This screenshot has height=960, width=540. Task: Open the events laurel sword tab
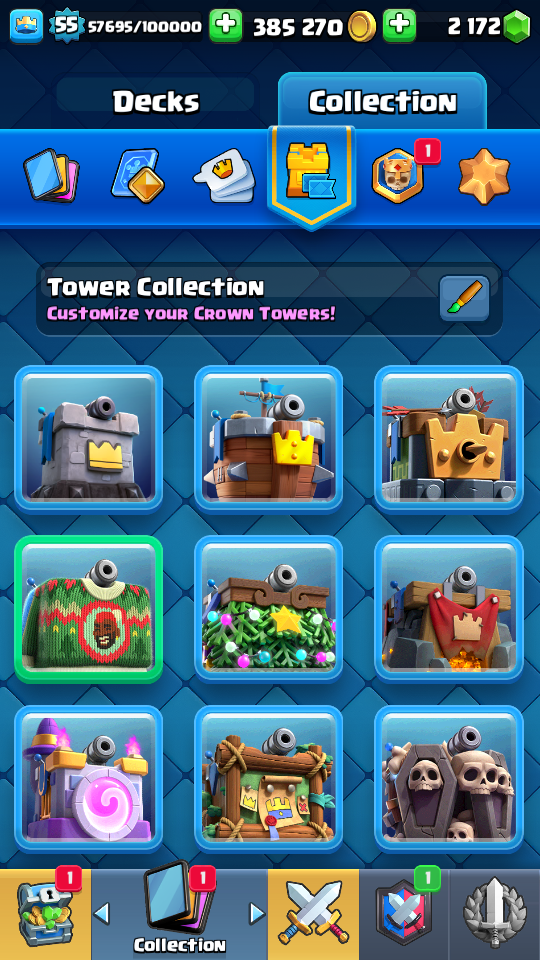pyautogui.click(x=495, y=914)
